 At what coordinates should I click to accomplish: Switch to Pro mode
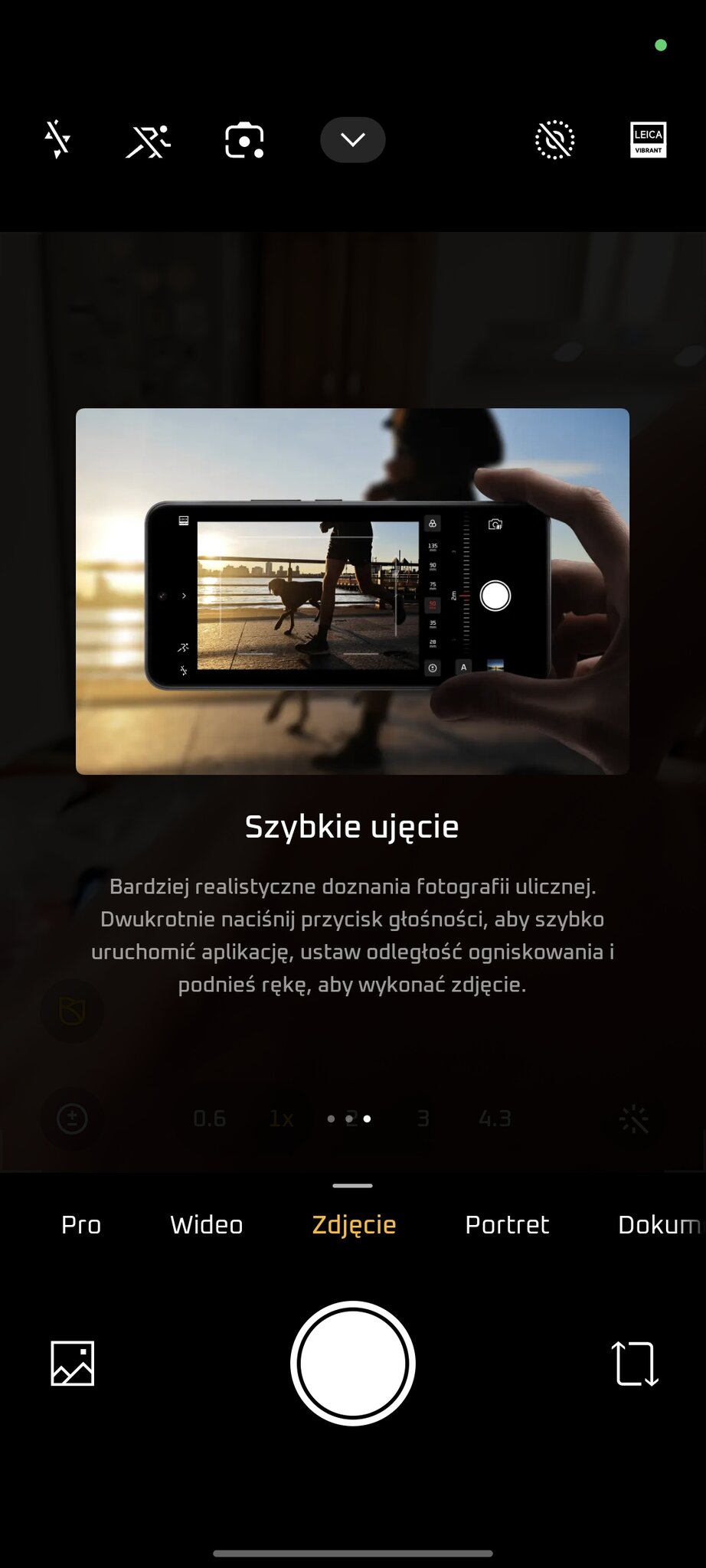(x=81, y=1225)
